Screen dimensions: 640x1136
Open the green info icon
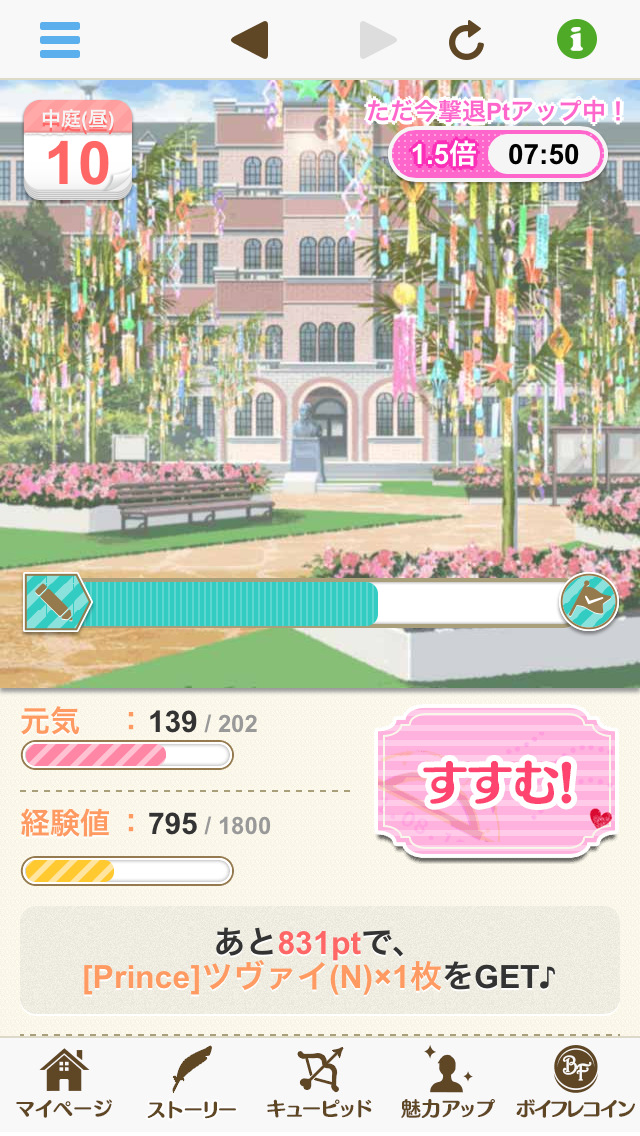point(576,40)
